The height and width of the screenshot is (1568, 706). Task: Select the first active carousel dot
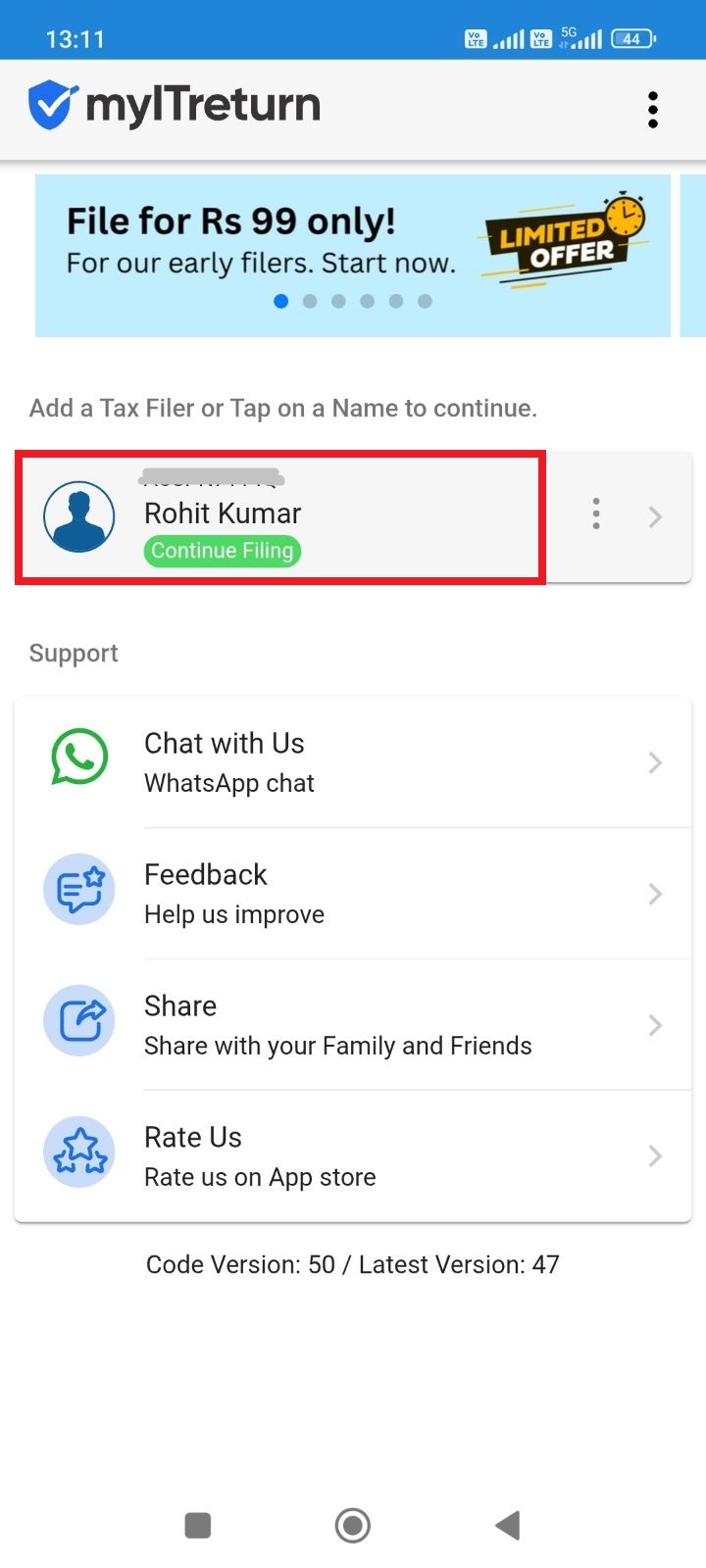click(280, 301)
